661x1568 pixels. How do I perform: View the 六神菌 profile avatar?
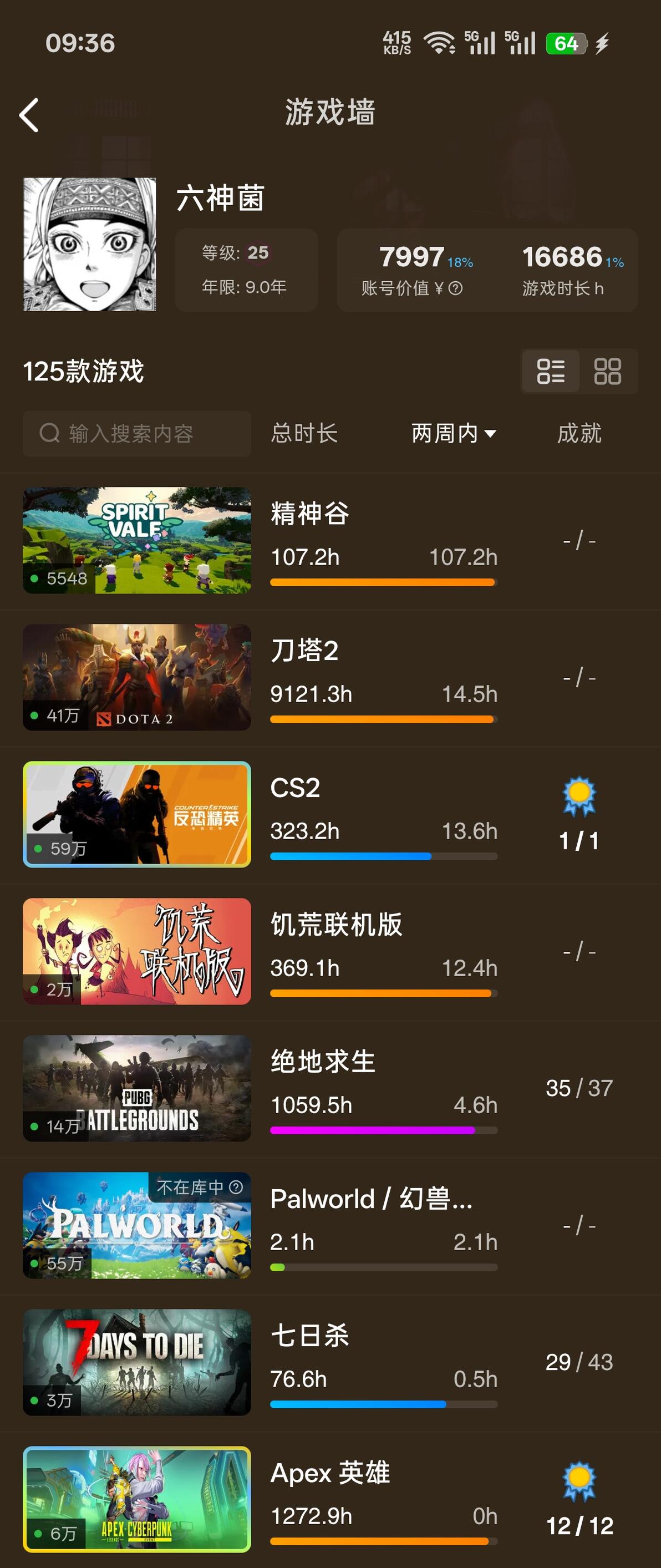pos(89,244)
